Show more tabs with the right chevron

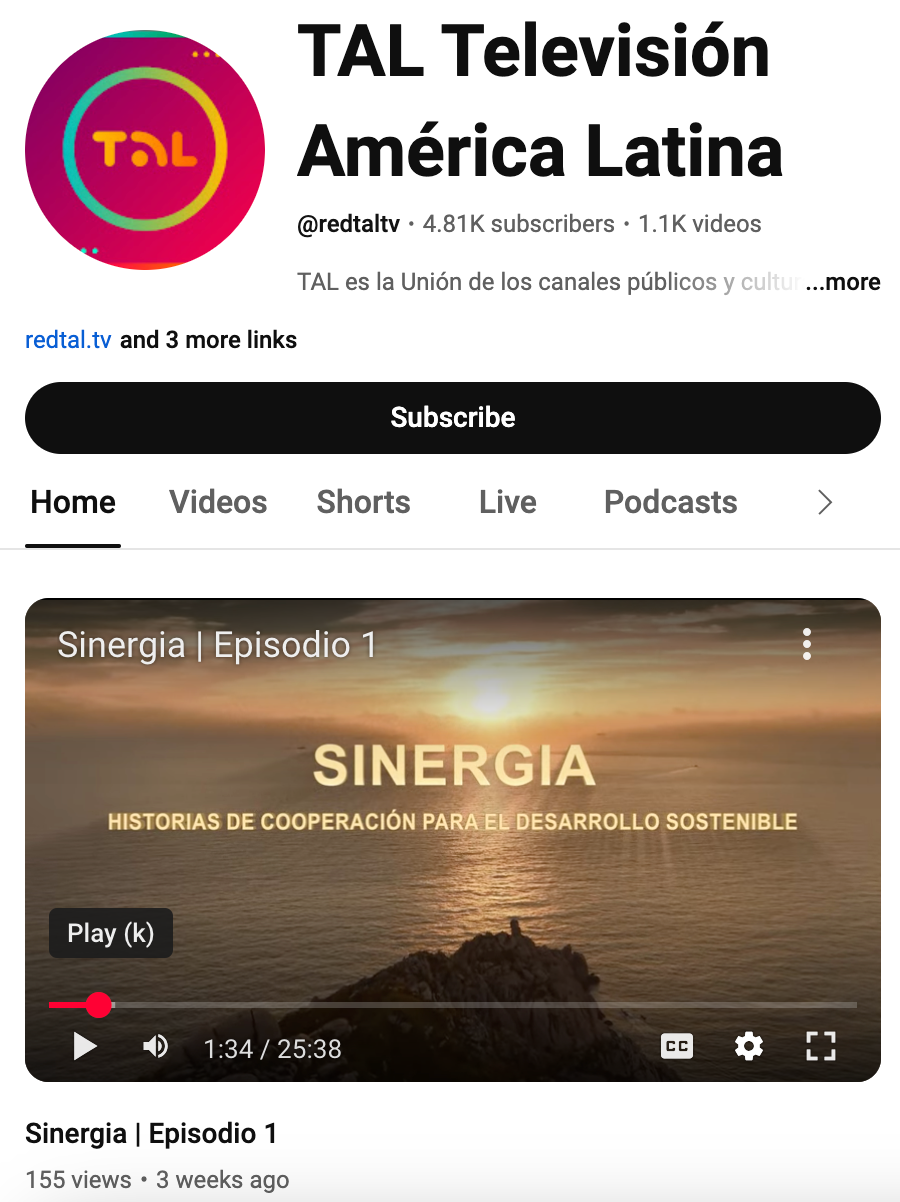[825, 502]
